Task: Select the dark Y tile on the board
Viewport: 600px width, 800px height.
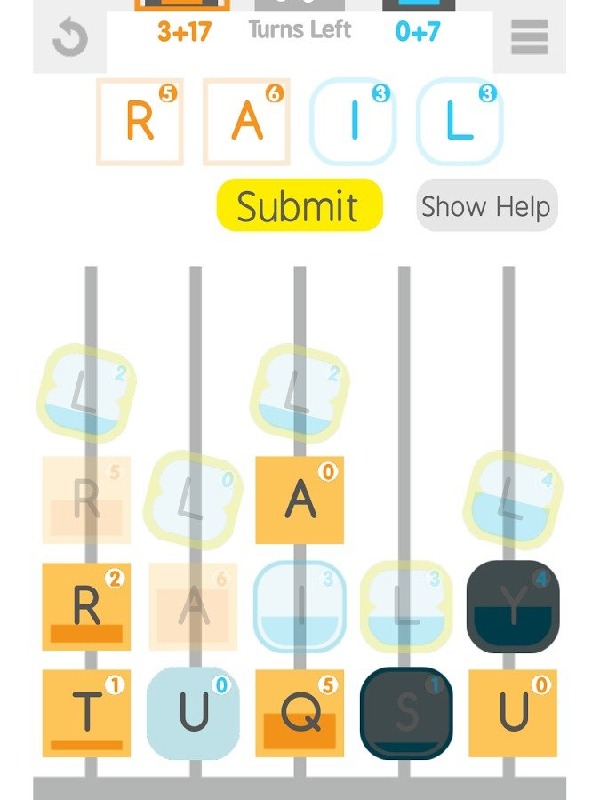Action: click(x=512, y=607)
